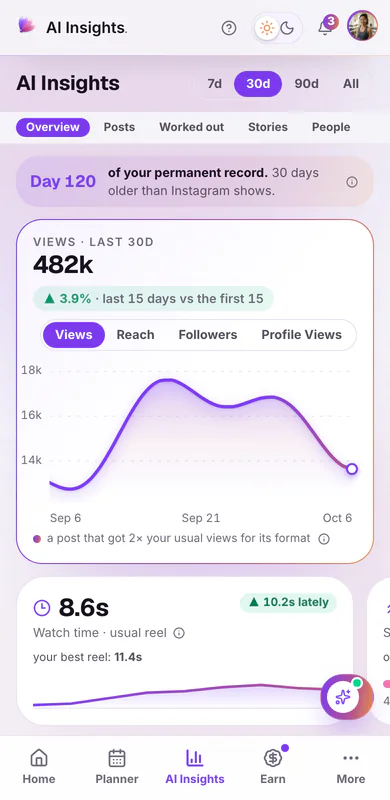
Task: Open the notifications bell
Action: click(x=325, y=27)
